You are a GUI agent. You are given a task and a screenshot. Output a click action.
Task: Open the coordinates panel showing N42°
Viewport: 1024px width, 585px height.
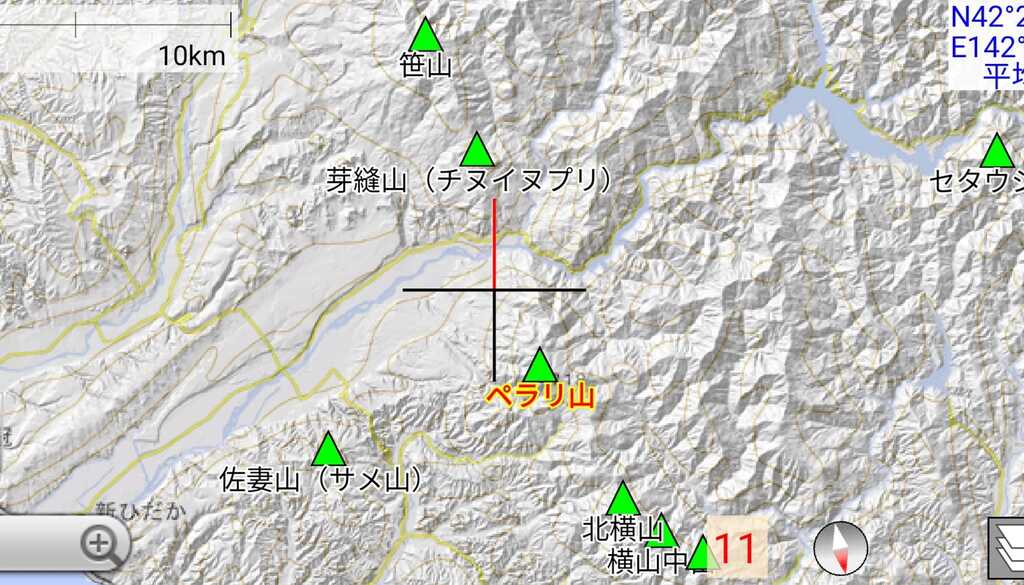985,46
